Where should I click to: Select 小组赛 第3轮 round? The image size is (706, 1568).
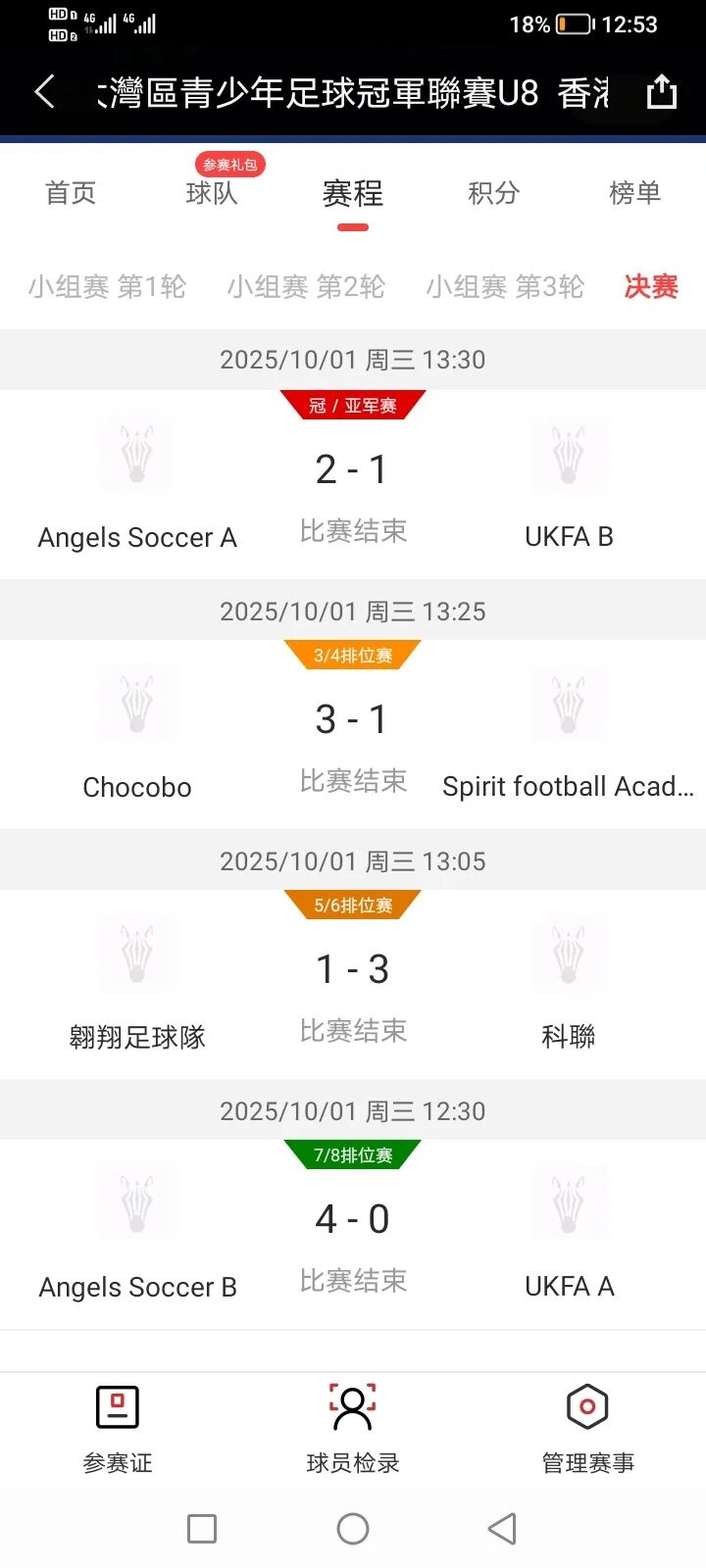point(505,286)
